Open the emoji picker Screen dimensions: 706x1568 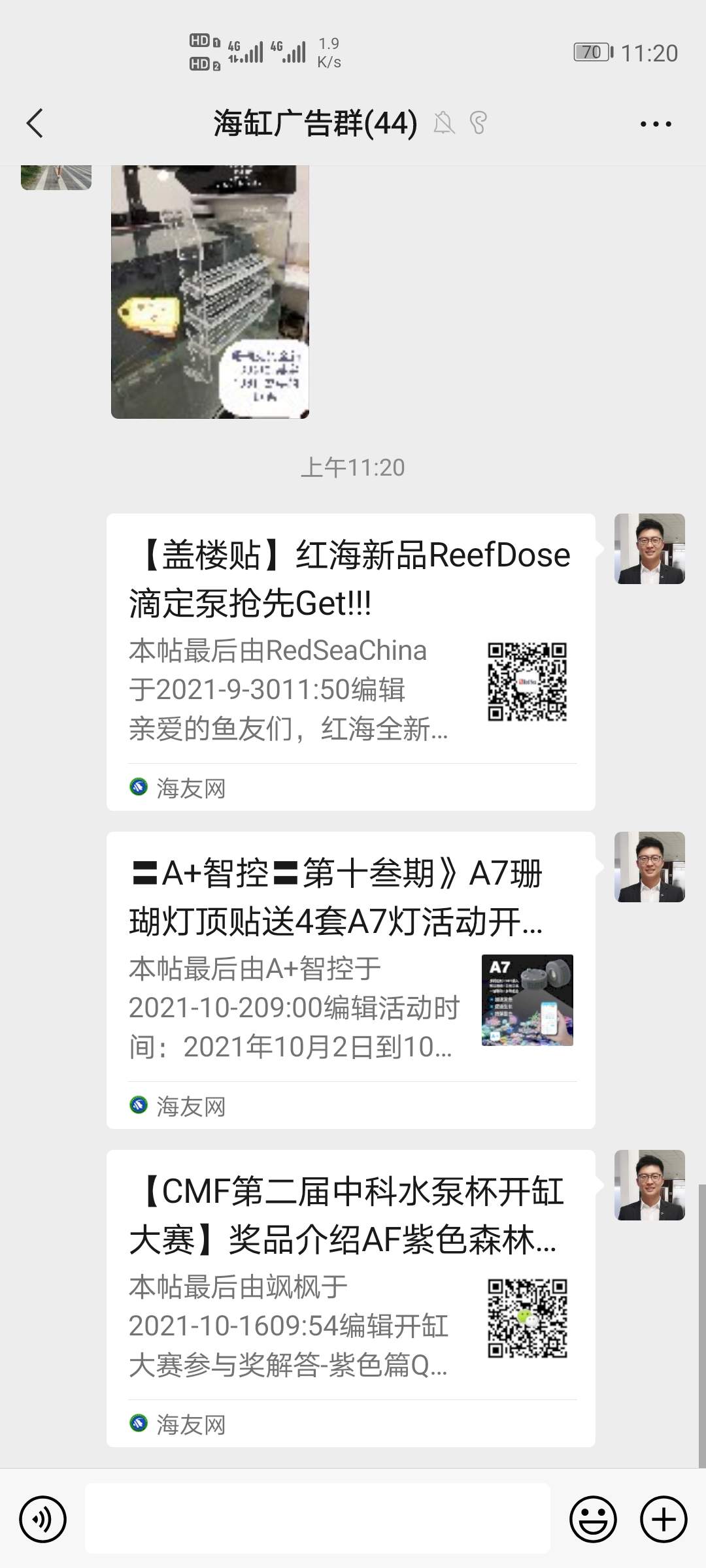pyautogui.click(x=593, y=1519)
